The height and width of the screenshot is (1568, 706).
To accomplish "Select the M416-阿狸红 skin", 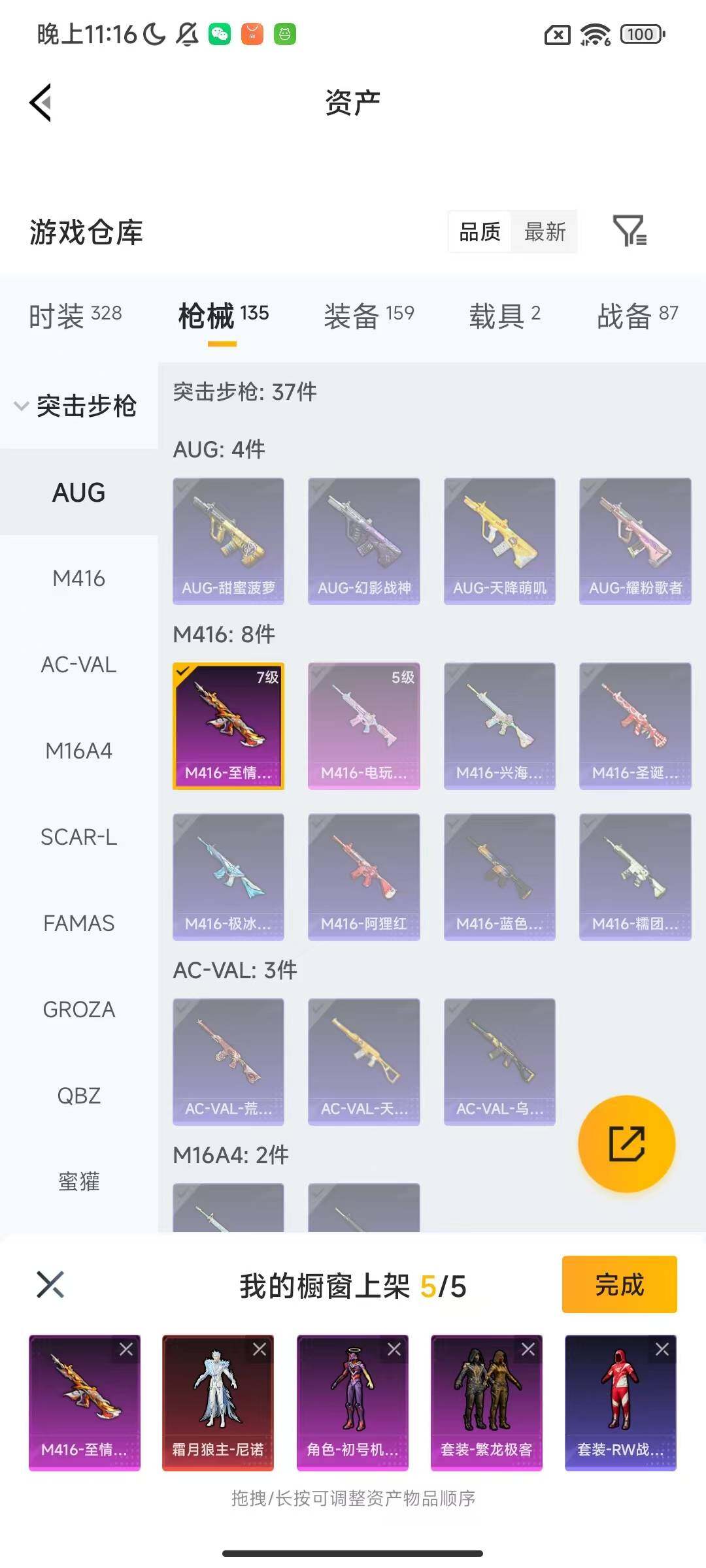I will (x=363, y=876).
